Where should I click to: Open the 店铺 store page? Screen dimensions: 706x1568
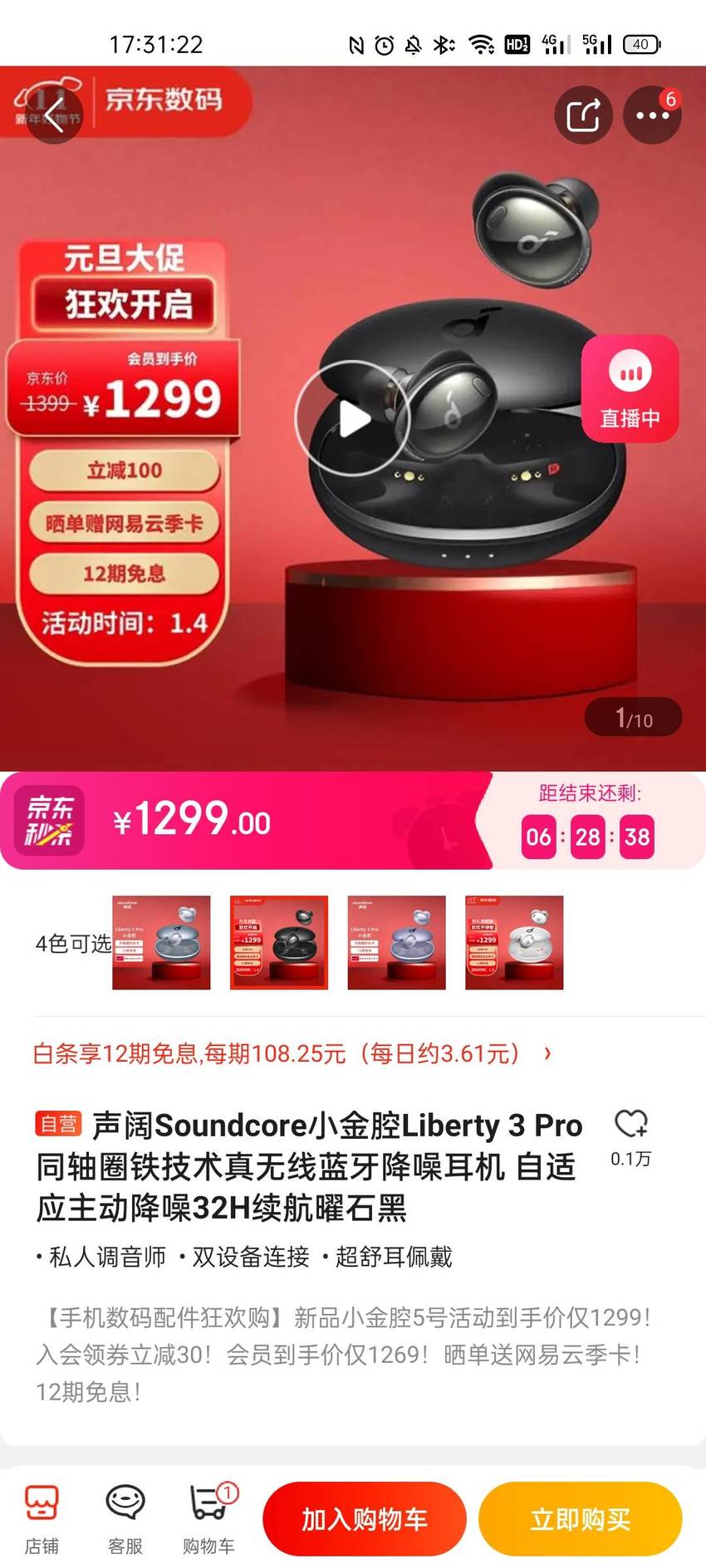(42, 1519)
